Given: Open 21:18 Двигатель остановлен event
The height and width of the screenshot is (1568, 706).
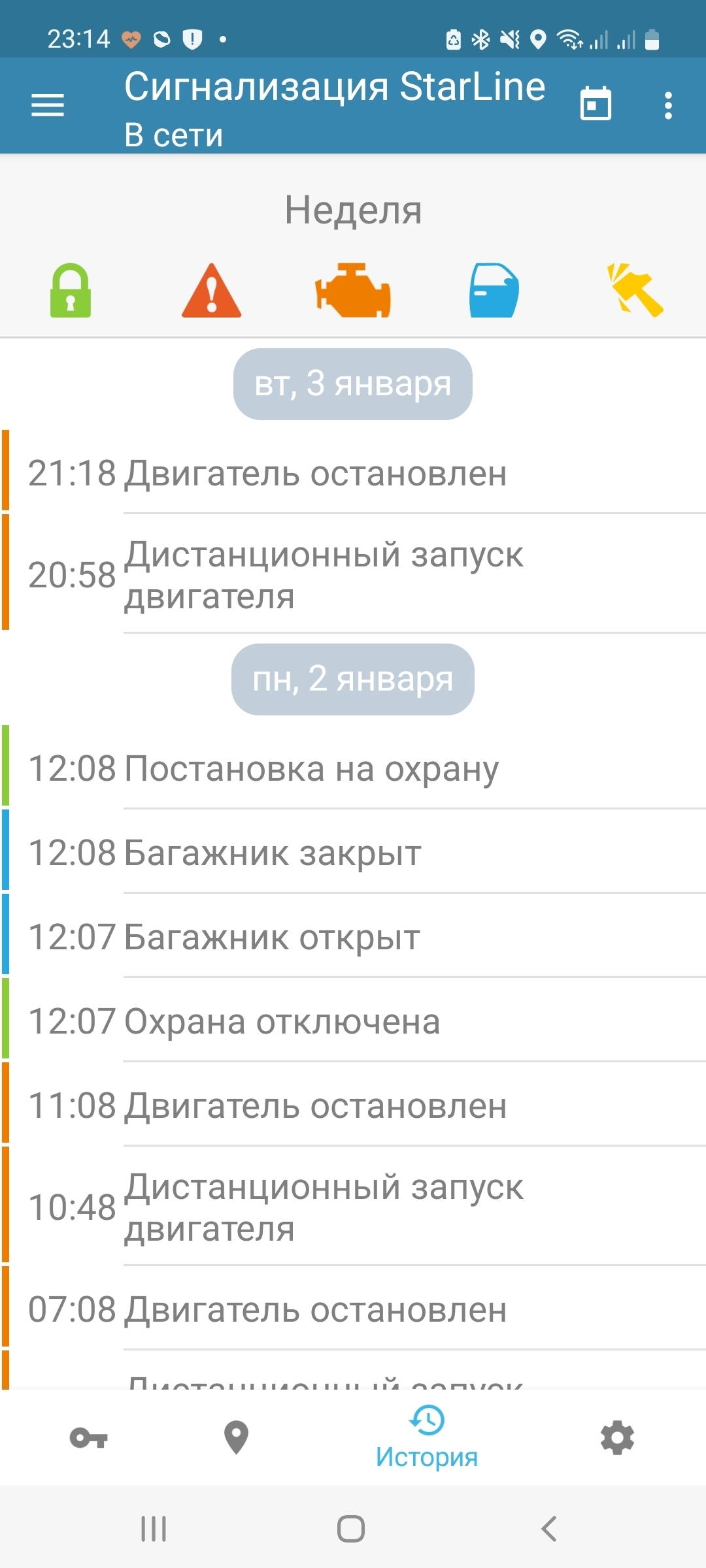Looking at the screenshot, I should pyautogui.click(x=353, y=472).
